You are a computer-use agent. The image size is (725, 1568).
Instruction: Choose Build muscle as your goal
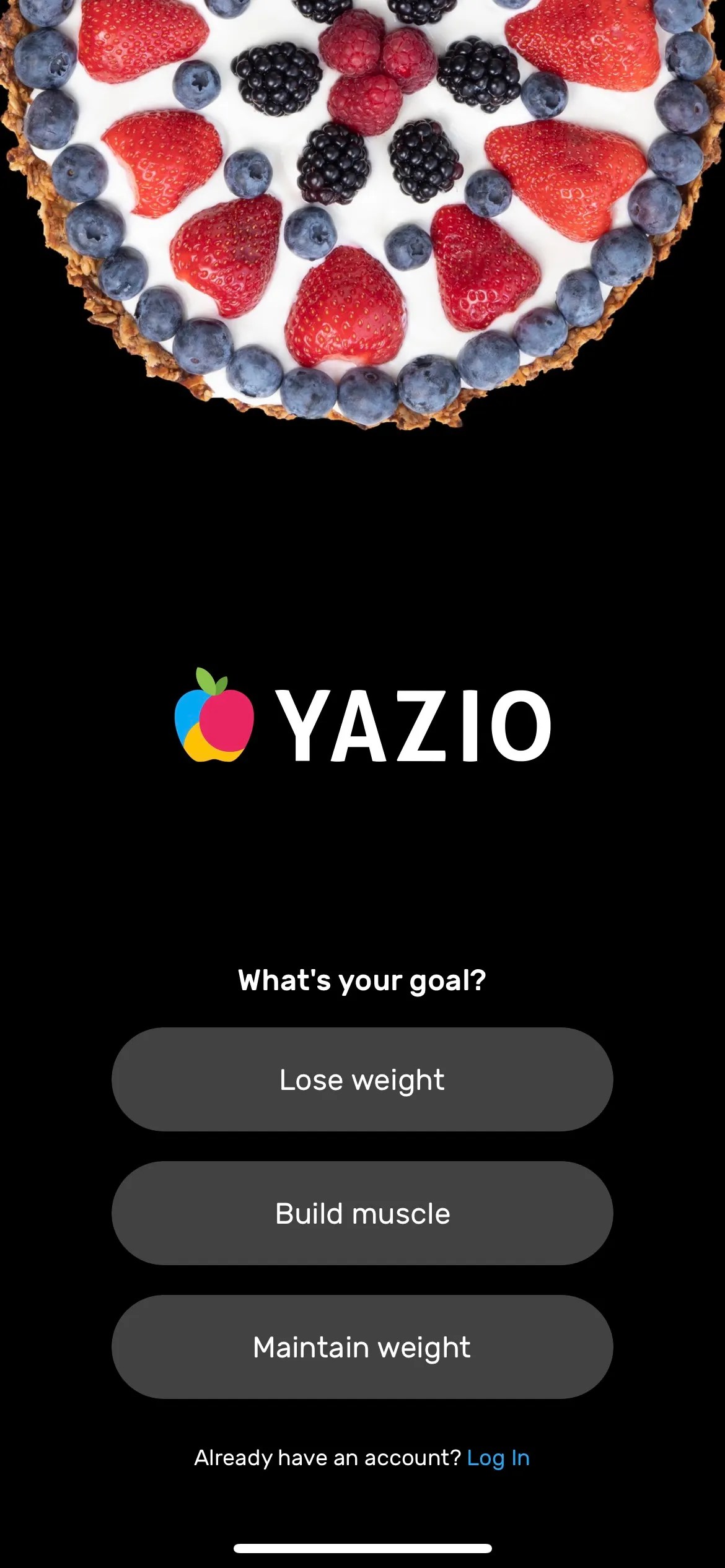tap(362, 1214)
